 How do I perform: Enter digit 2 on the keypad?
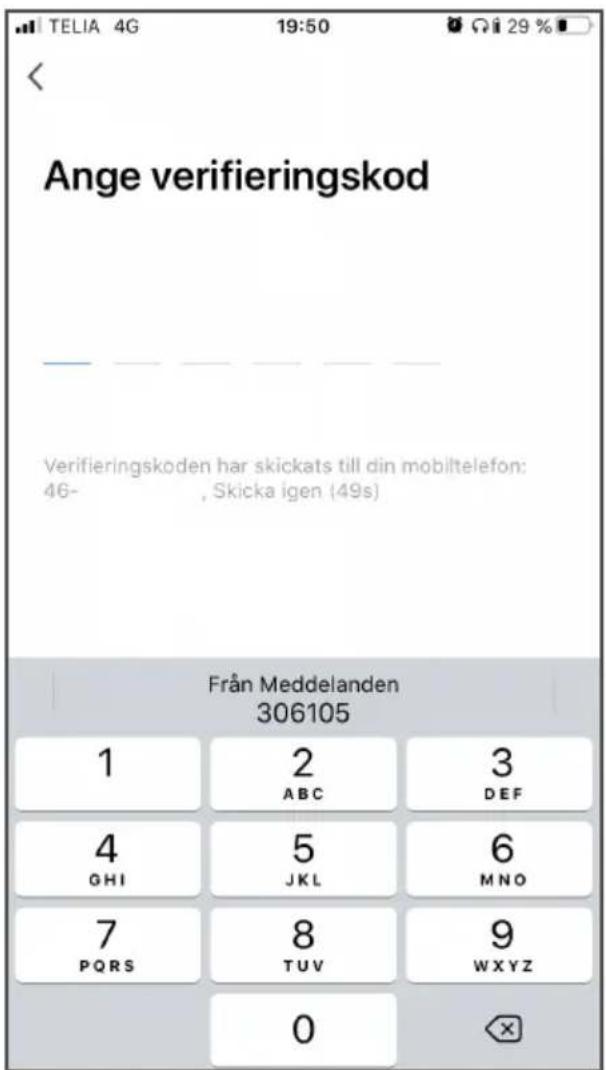pyautogui.click(x=303, y=774)
